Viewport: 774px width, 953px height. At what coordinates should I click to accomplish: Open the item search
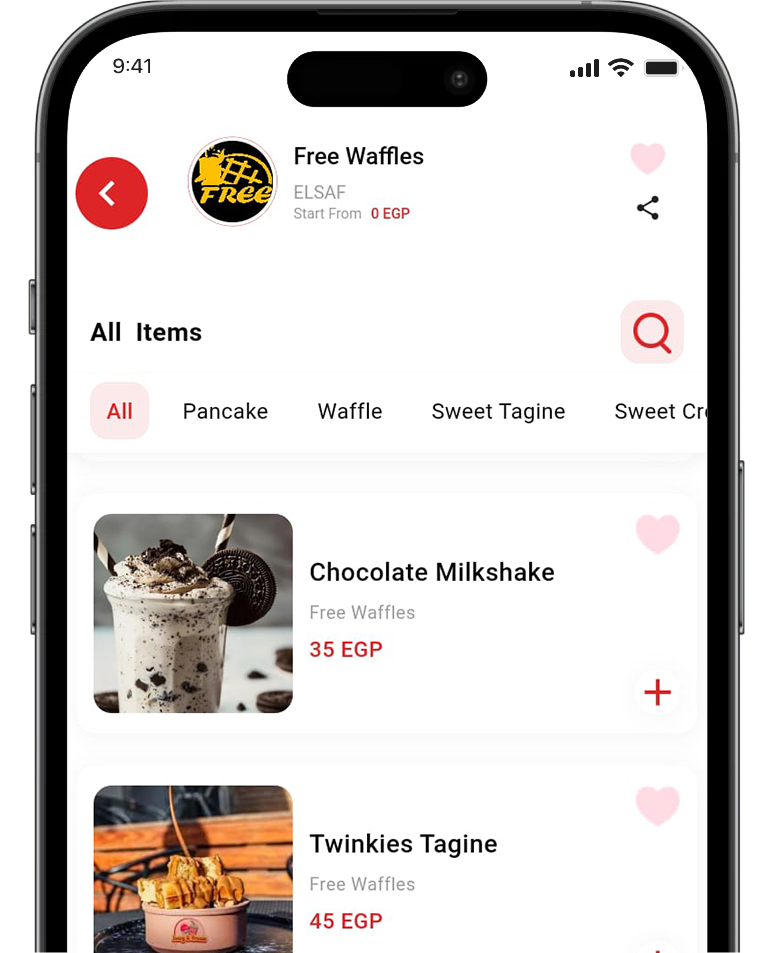(x=652, y=331)
